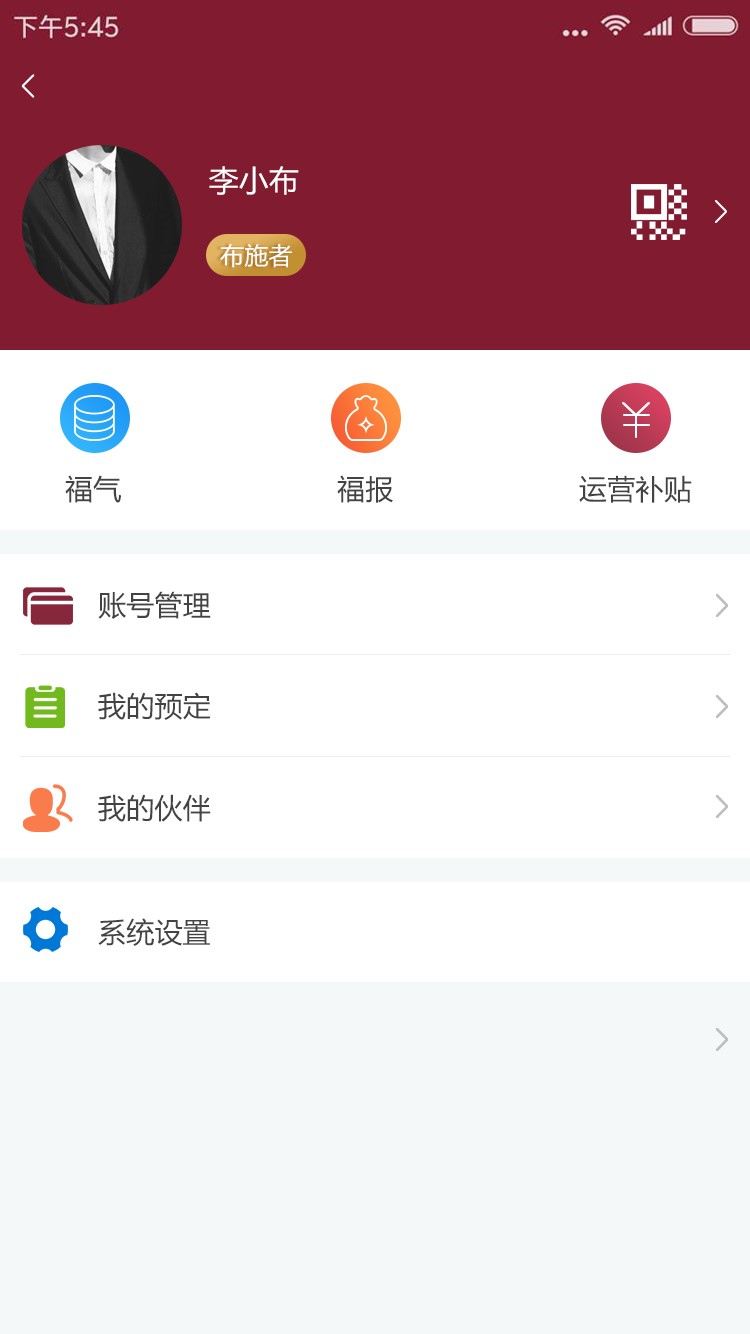The width and height of the screenshot is (750, 1334).
Task: Select the 系统设置 menu row
Action: click(375, 931)
